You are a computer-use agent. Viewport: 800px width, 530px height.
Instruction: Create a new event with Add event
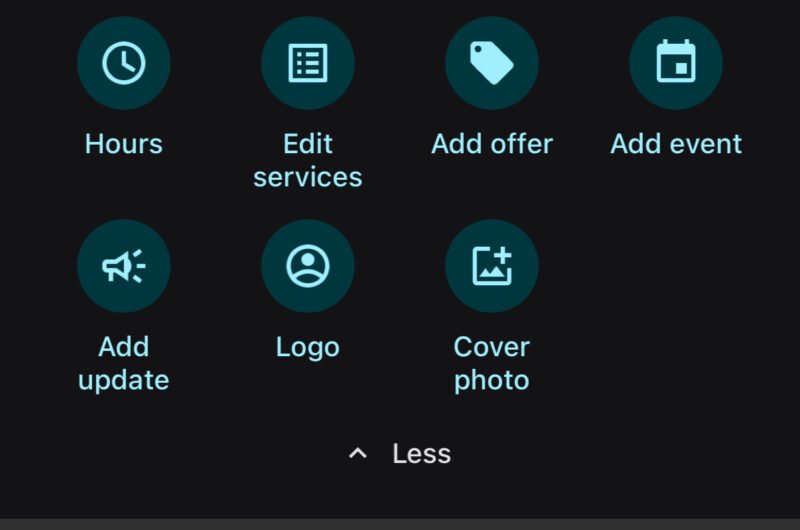pyautogui.click(x=675, y=64)
